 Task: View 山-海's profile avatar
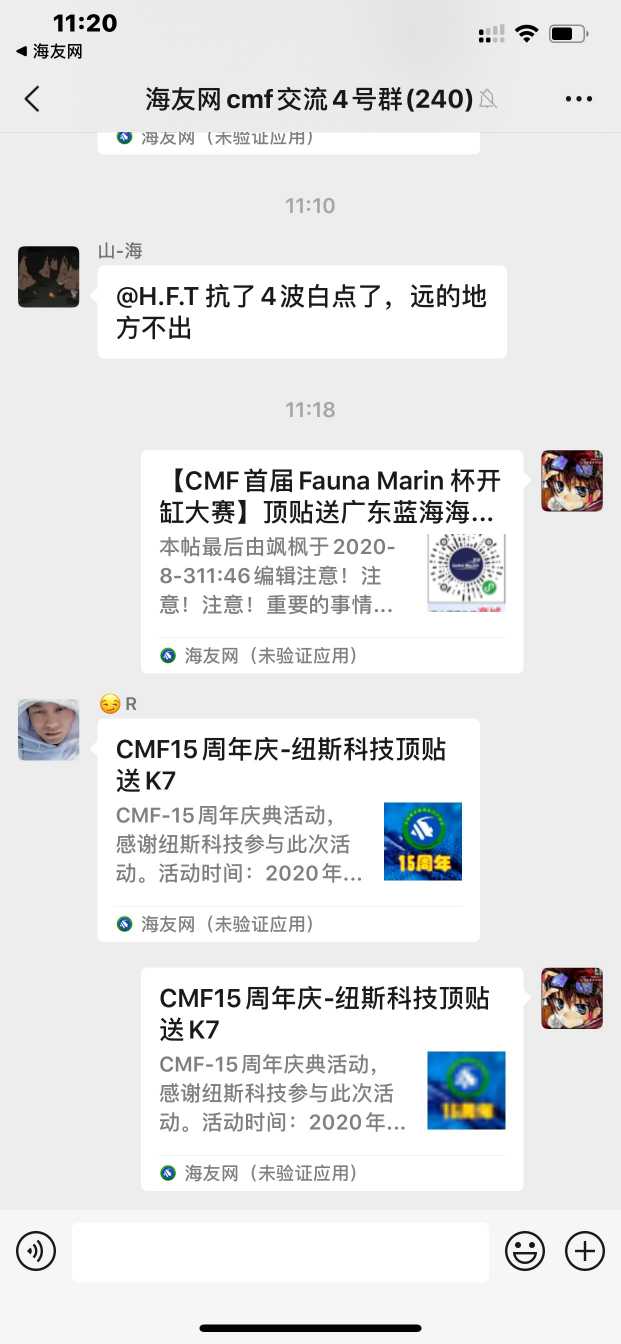pos(48,277)
